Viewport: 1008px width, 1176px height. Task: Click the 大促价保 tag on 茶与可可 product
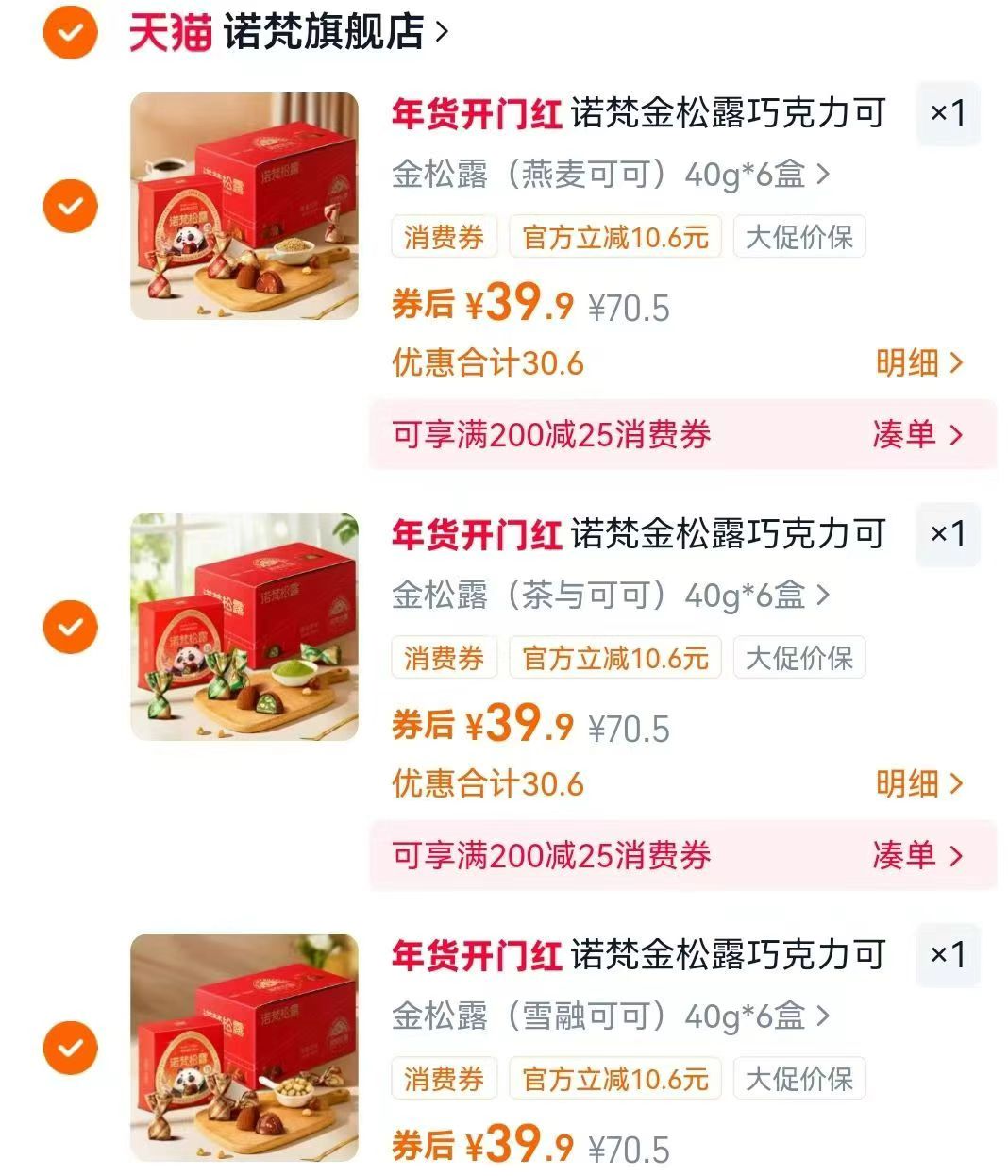(800, 658)
